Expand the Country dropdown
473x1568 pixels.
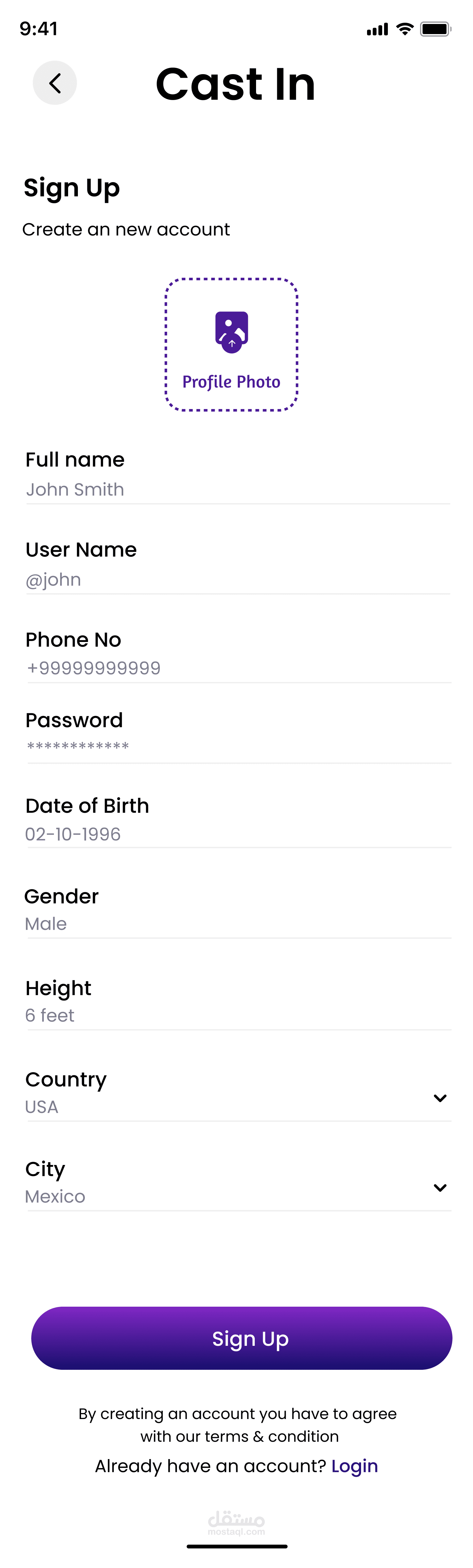[x=440, y=1098]
